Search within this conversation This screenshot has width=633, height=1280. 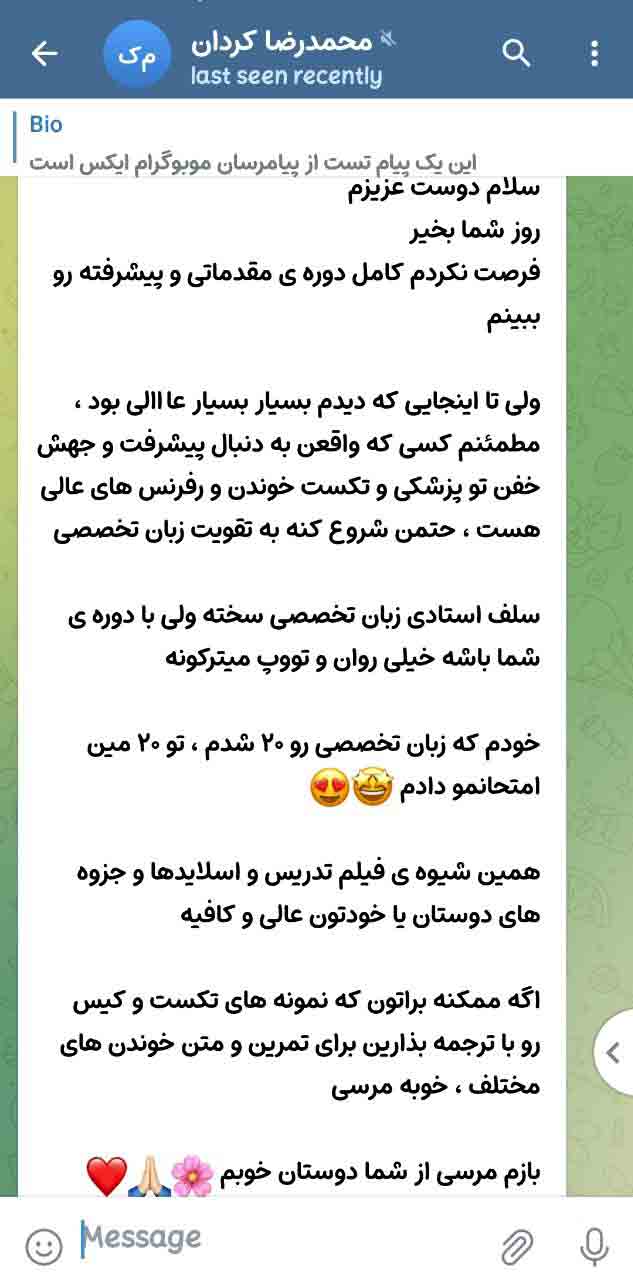tap(516, 53)
